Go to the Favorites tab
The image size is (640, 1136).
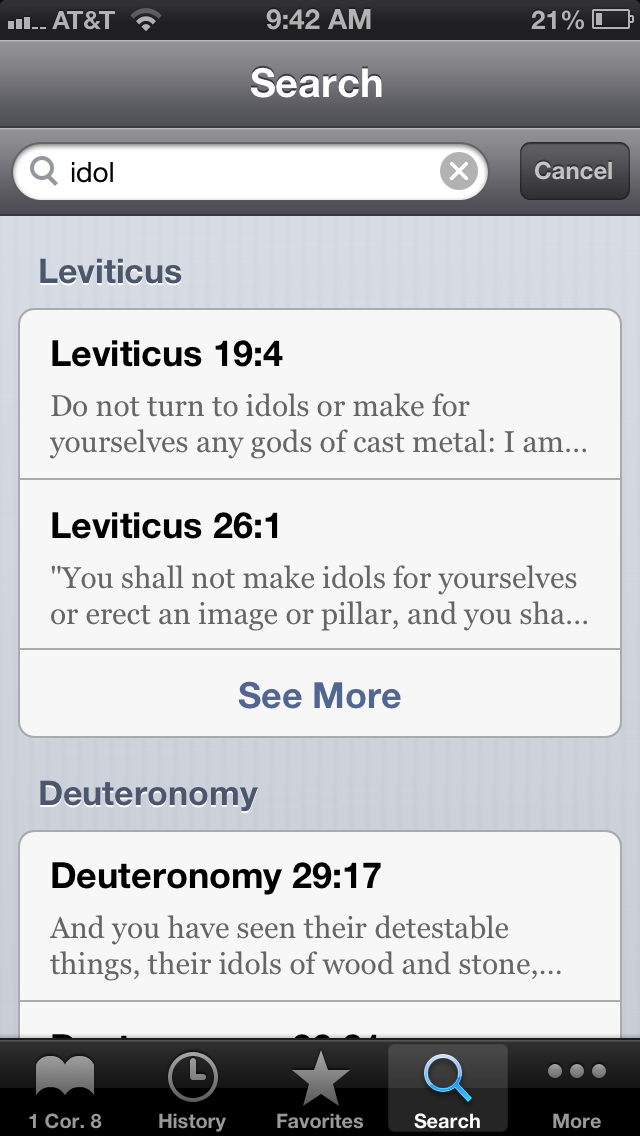(x=320, y=1090)
